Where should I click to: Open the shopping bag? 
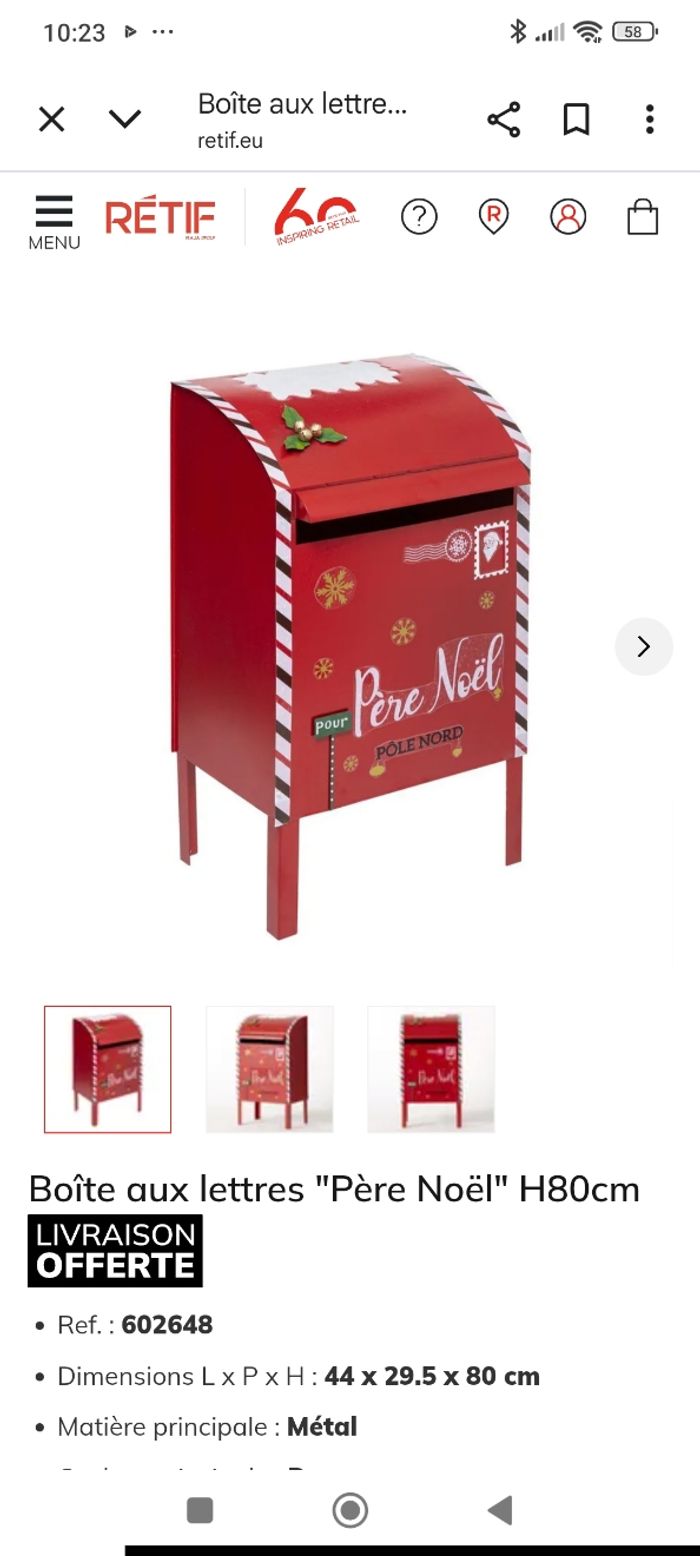[643, 217]
